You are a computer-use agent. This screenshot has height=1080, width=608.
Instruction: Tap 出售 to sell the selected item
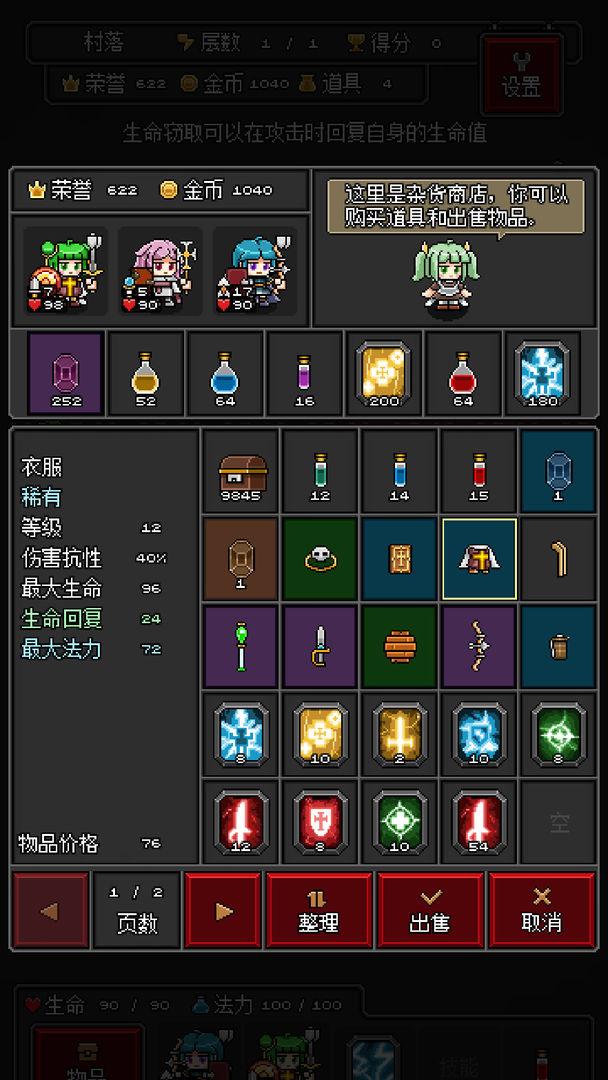pyautogui.click(x=429, y=910)
